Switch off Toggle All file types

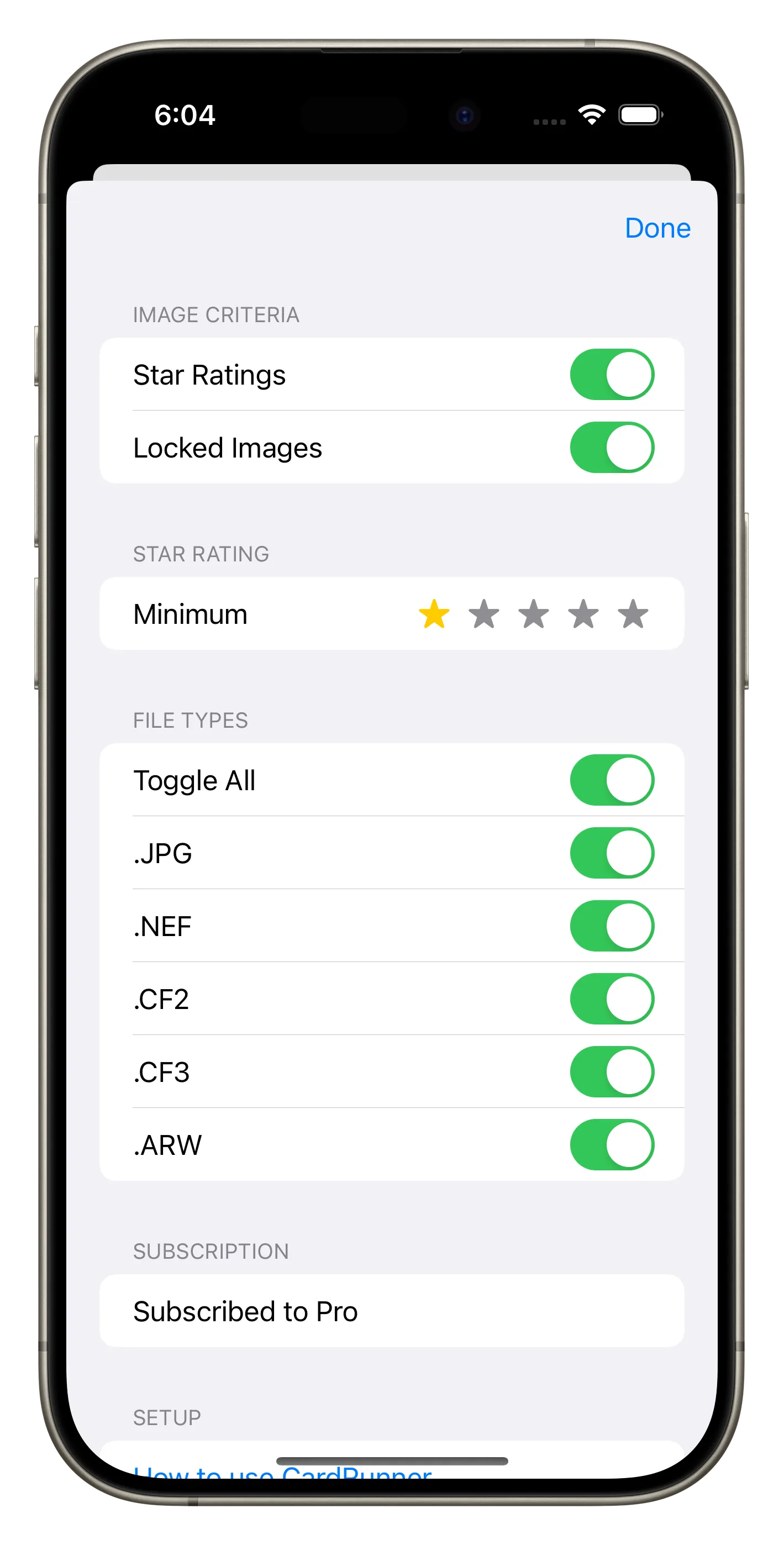(611, 780)
